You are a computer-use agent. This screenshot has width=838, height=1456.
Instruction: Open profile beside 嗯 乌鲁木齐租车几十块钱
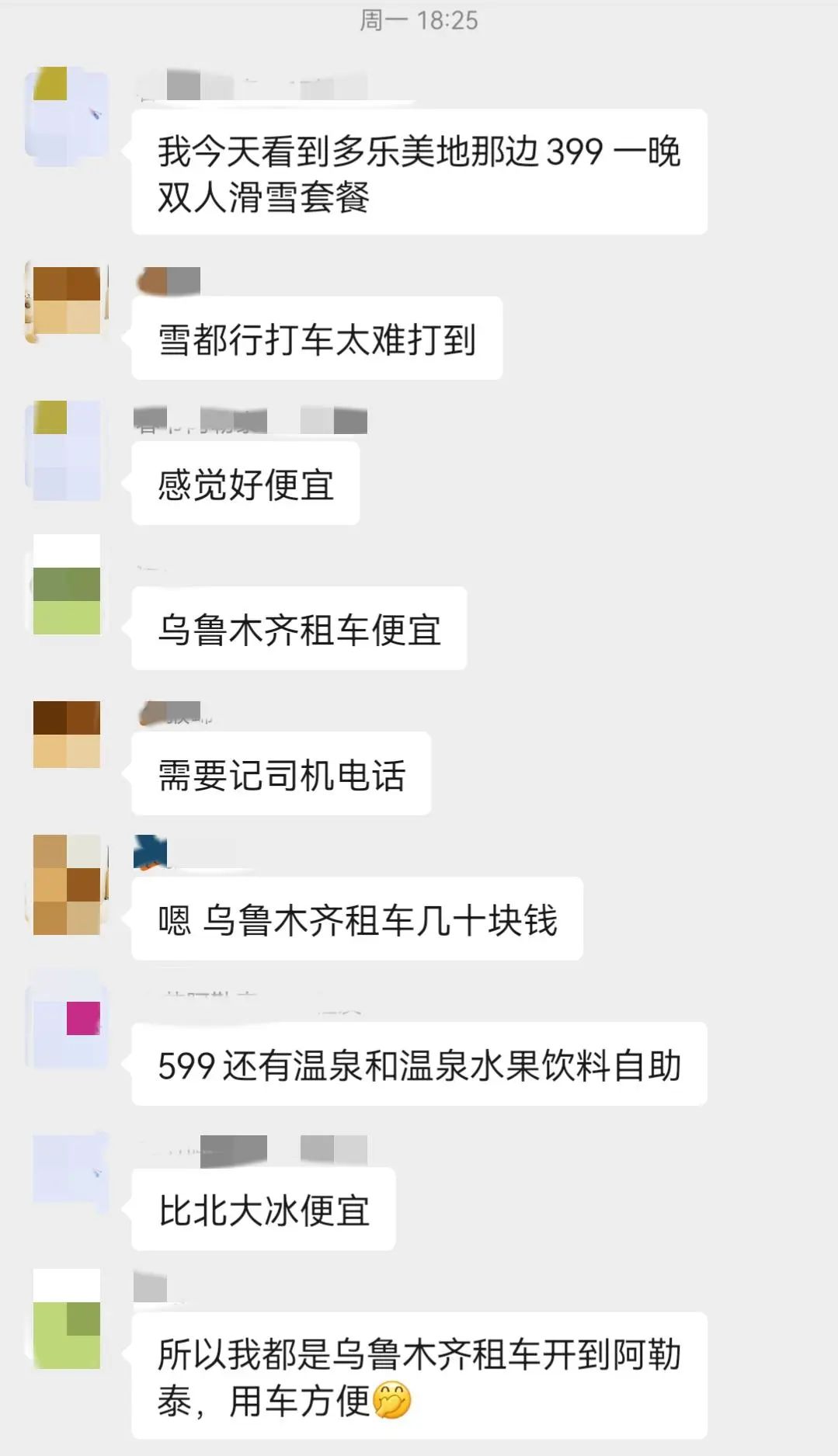[x=67, y=885]
